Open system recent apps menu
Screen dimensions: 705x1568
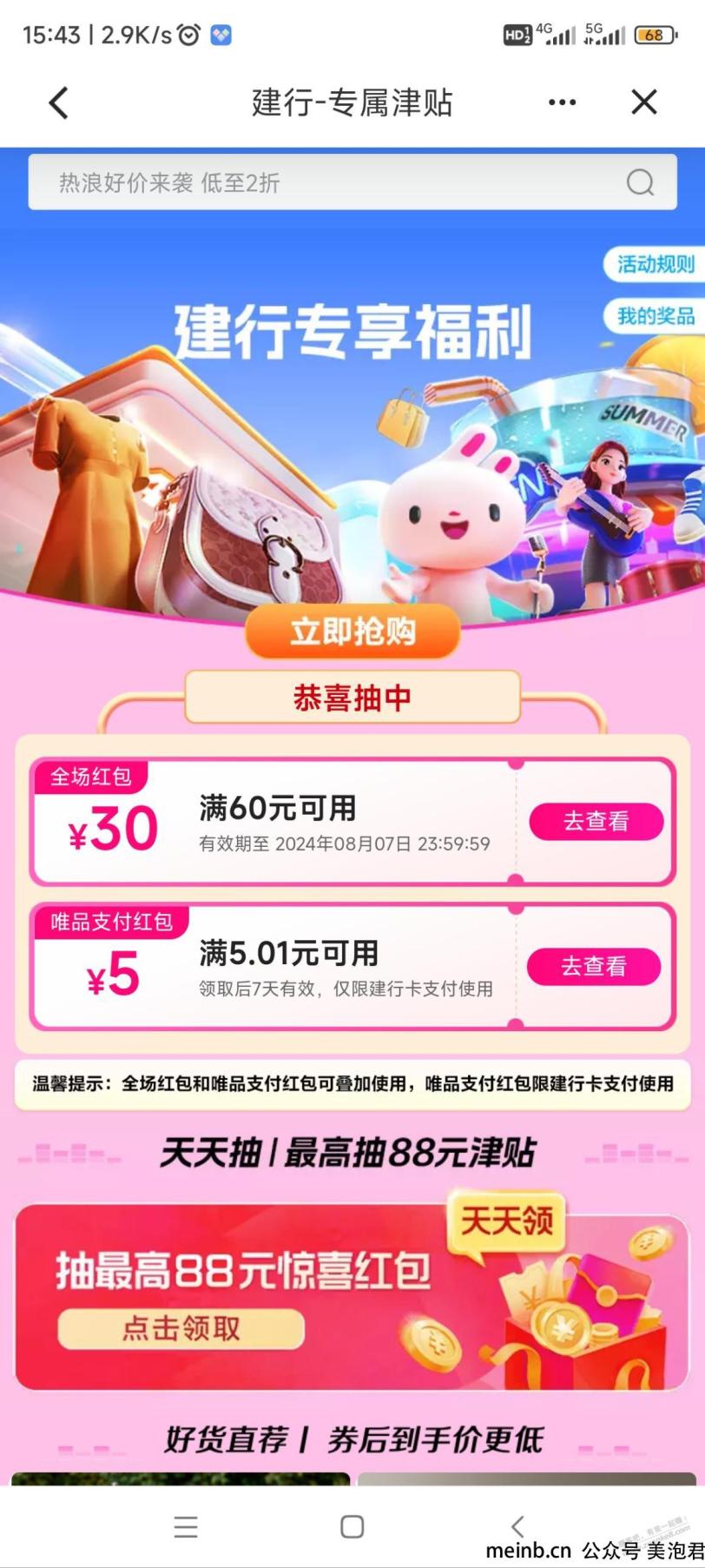pos(186,1526)
